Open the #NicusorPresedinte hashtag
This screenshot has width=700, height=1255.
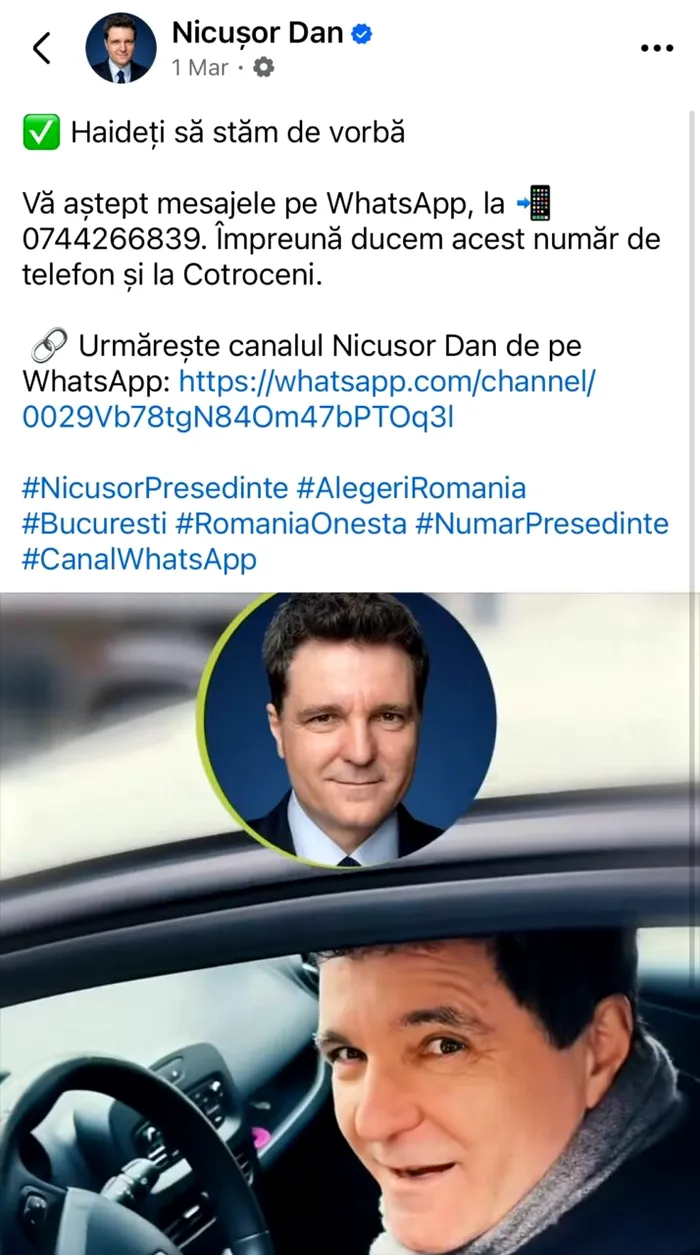(155, 488)
